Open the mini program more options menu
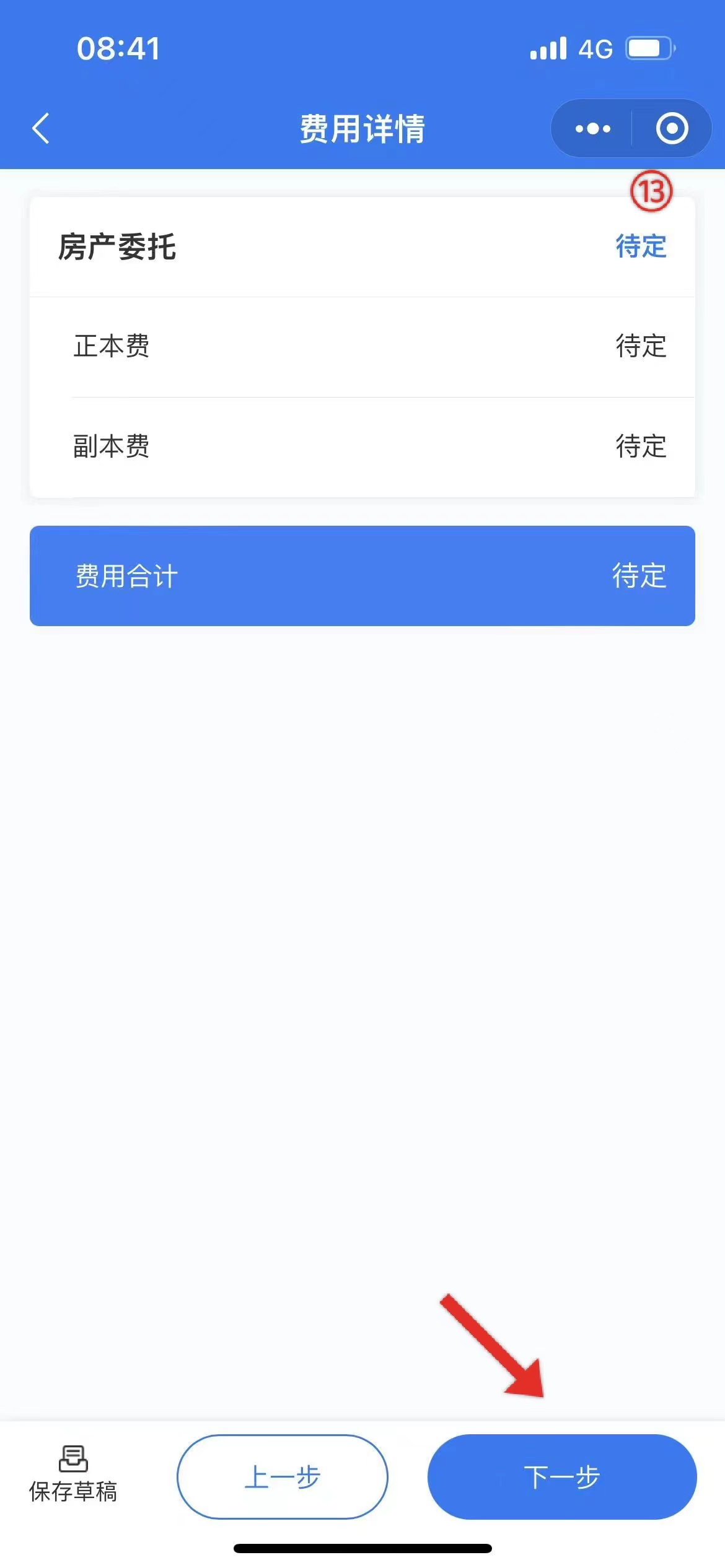 click(x=592, y=128)
